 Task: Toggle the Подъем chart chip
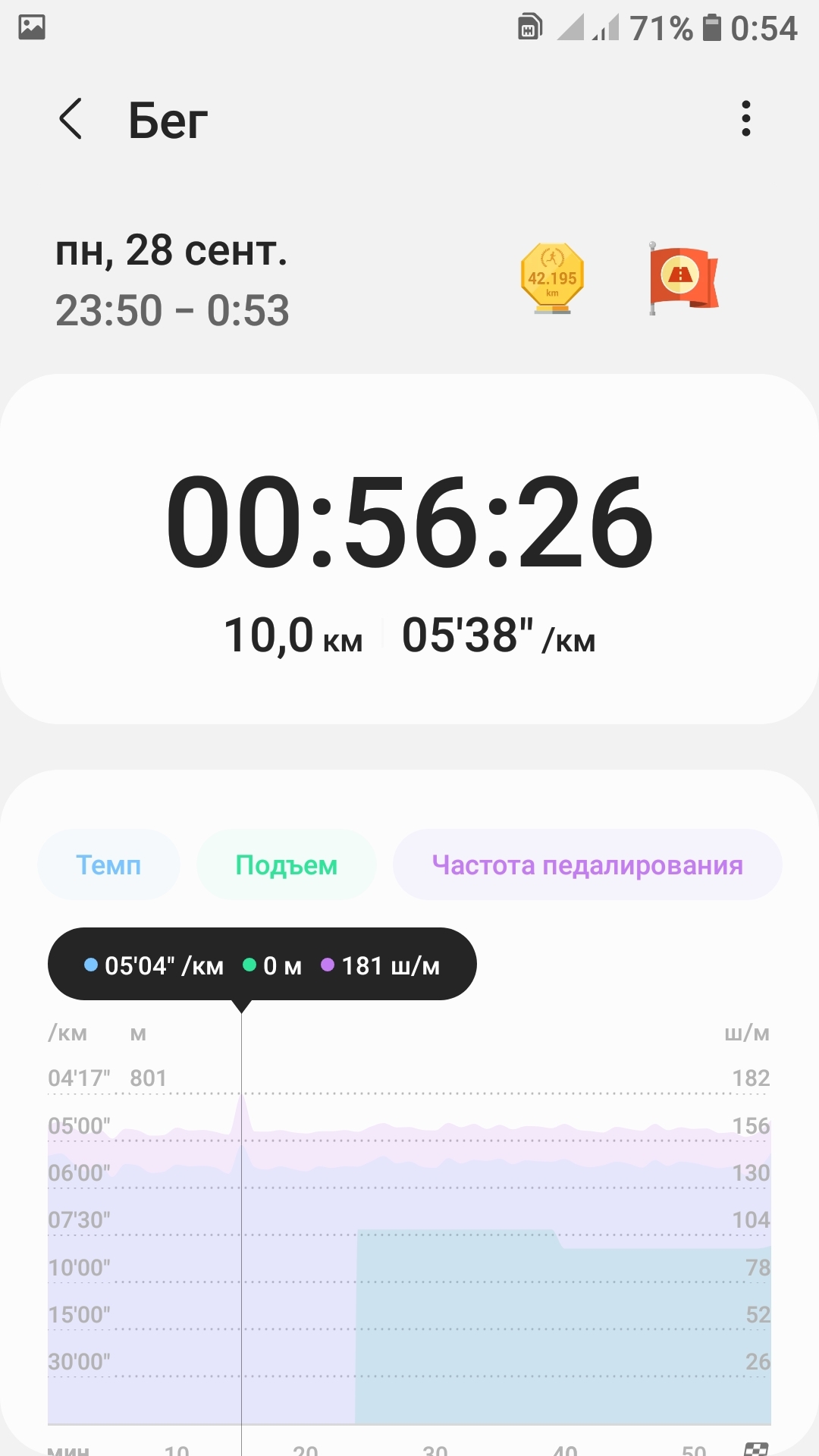pos(286,865)
